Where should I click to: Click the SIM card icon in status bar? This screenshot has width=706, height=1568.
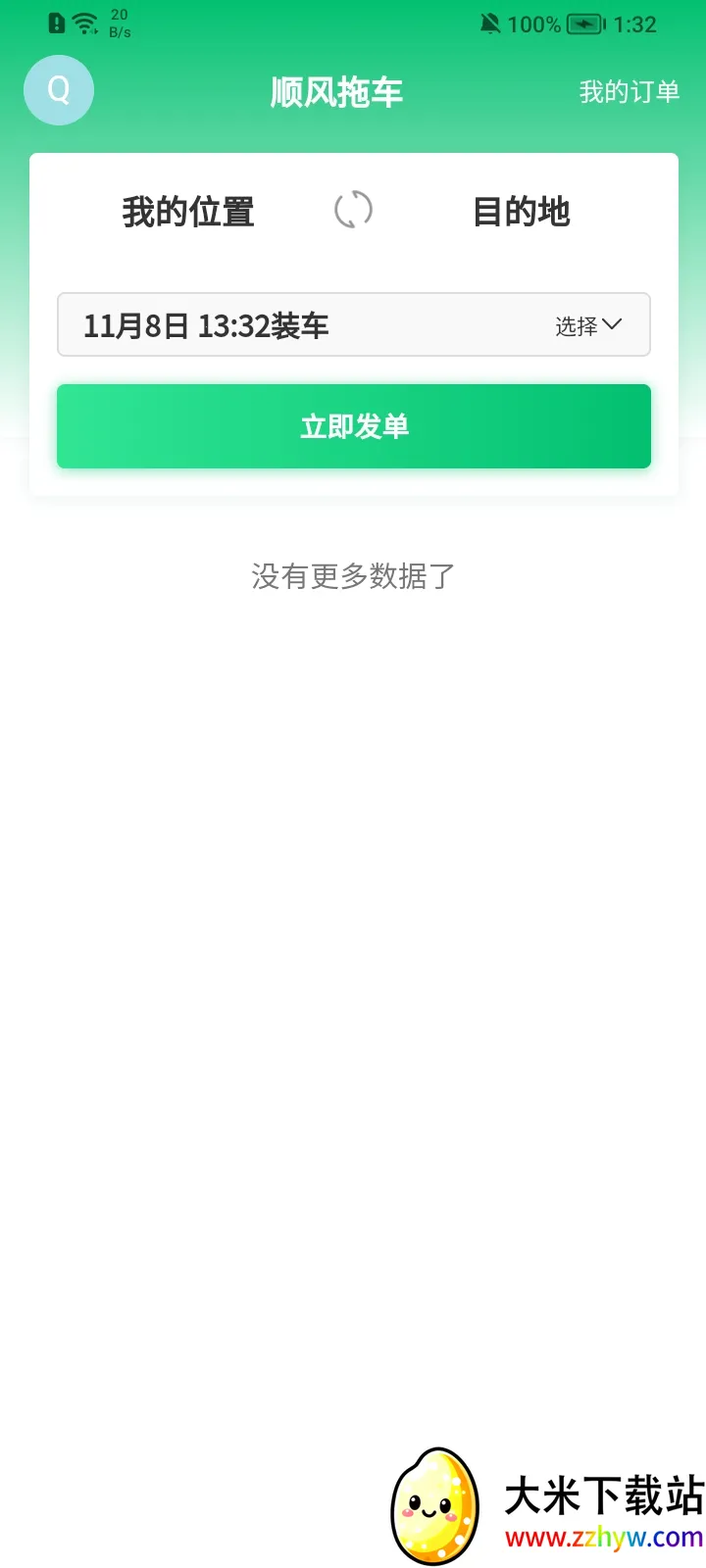[x=54, y=23]
